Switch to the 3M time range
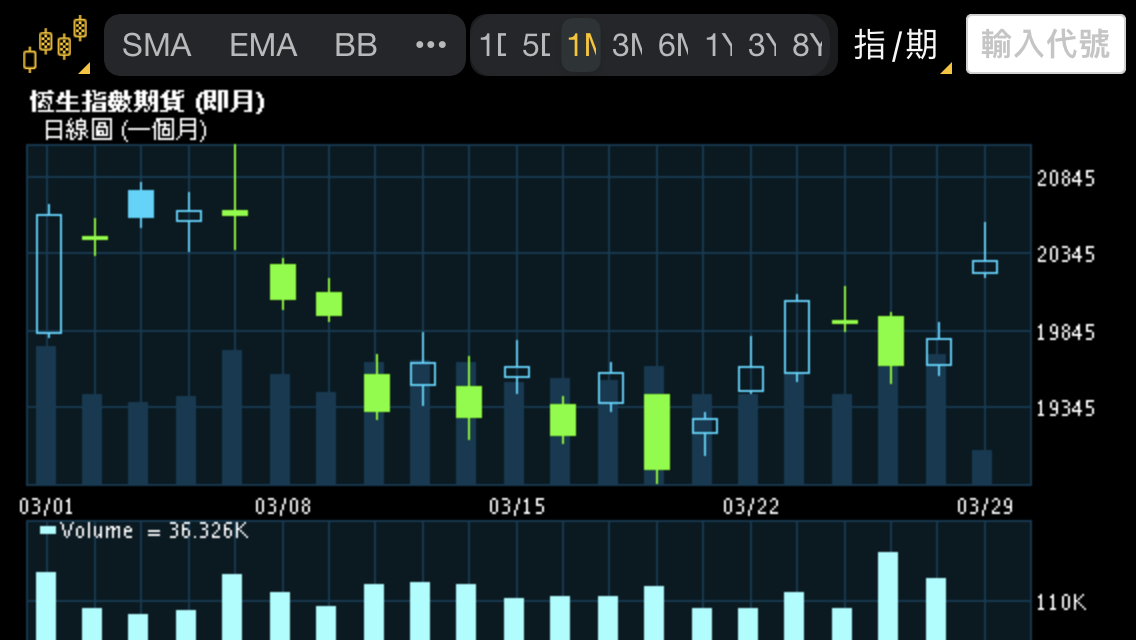The height and width of the screenshot is (640, 1136). (627, 45)
